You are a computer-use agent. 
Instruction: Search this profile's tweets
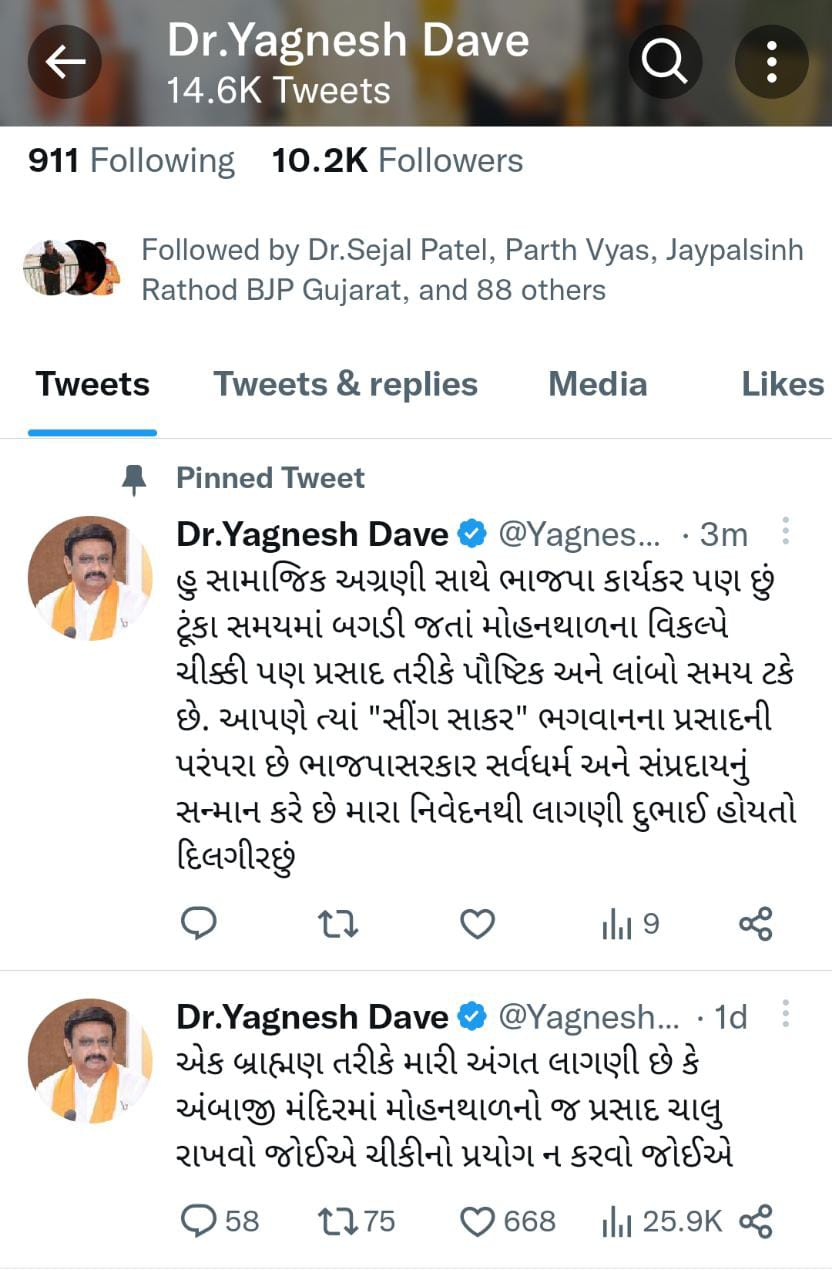pos(664,62)
